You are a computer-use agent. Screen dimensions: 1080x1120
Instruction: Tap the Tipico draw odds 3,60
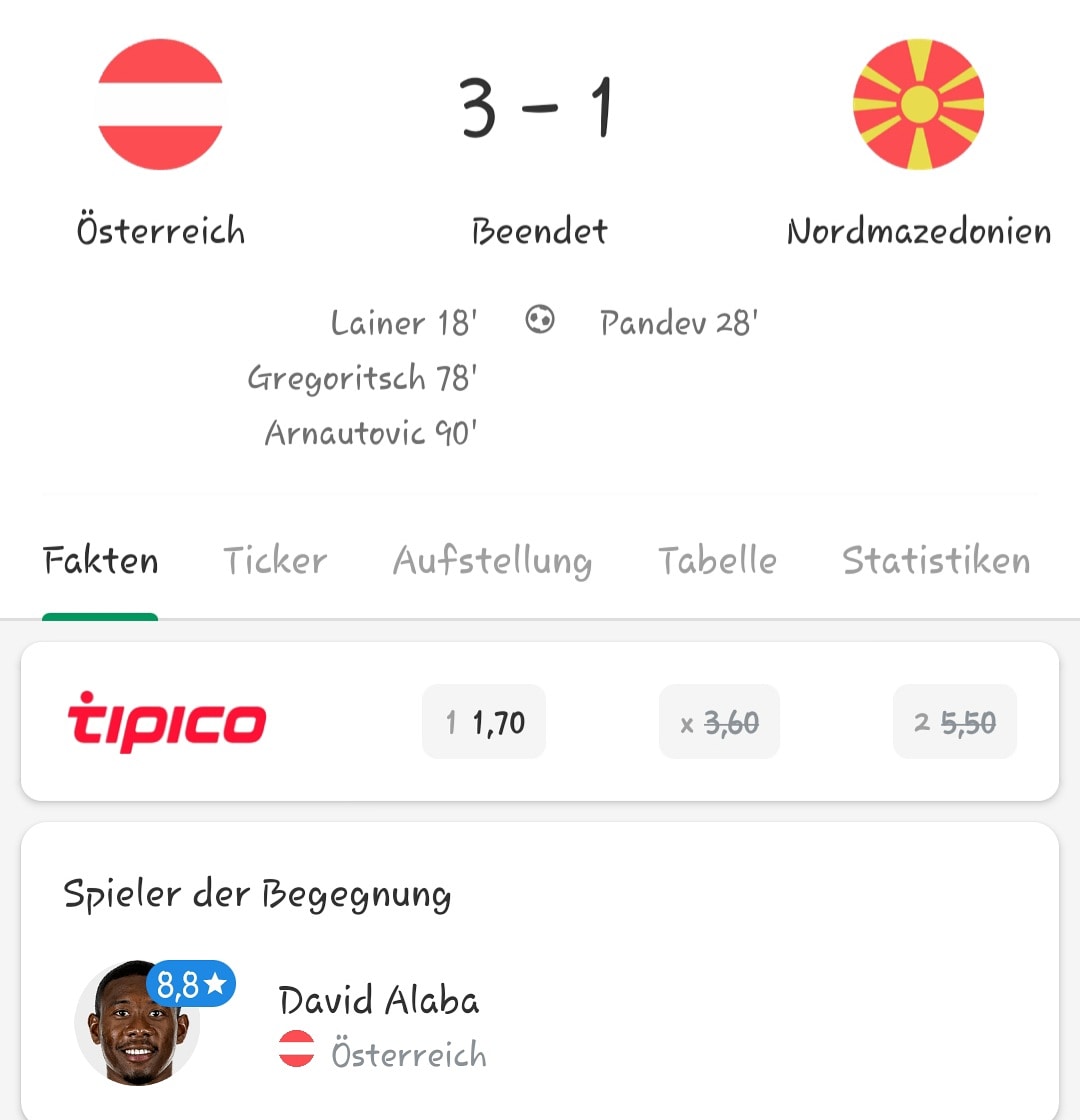719,722
